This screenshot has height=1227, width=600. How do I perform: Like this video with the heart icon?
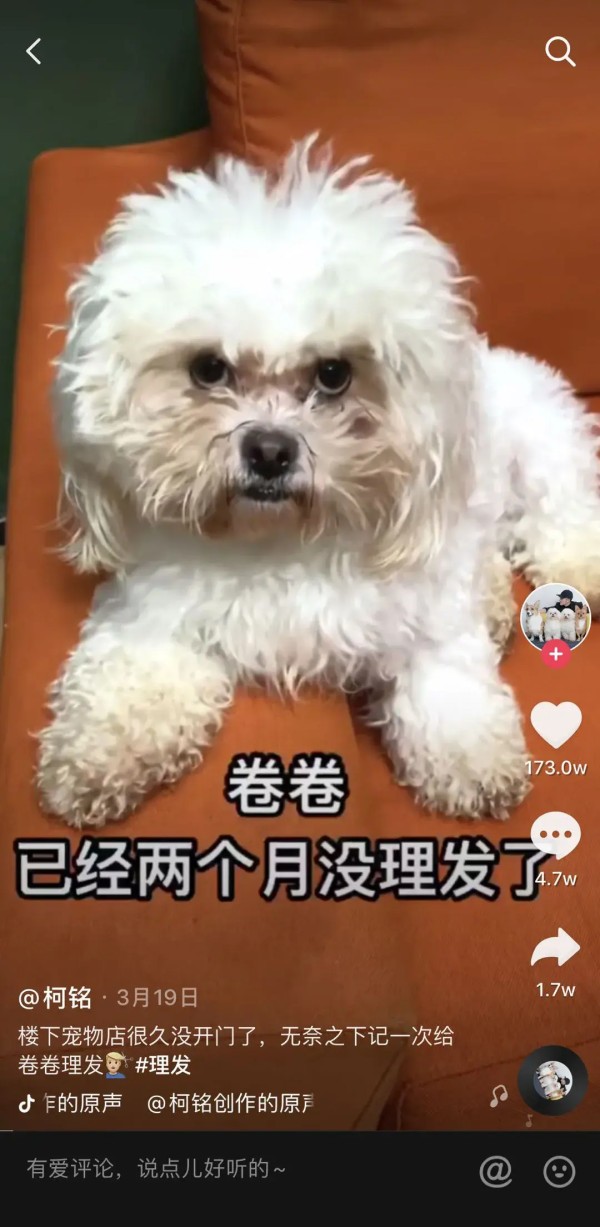(555, 724)
